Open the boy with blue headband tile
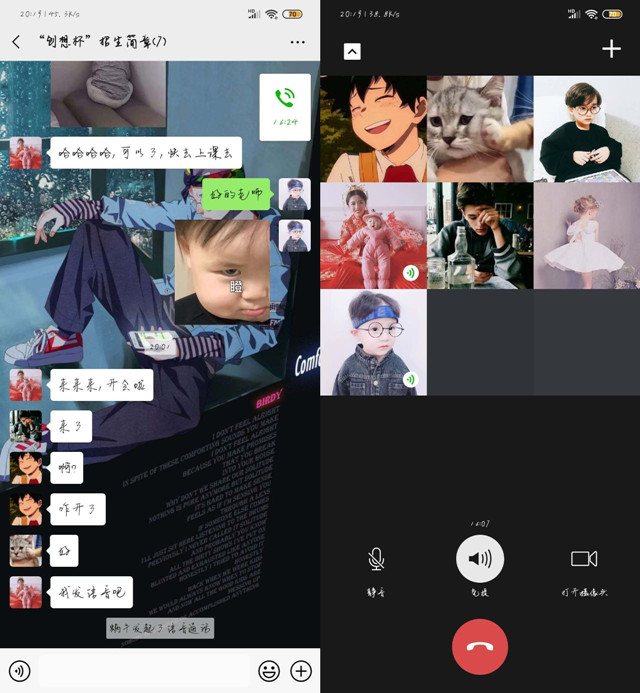The width and height of the screenshot is (640, 693). tap(373, 342)
